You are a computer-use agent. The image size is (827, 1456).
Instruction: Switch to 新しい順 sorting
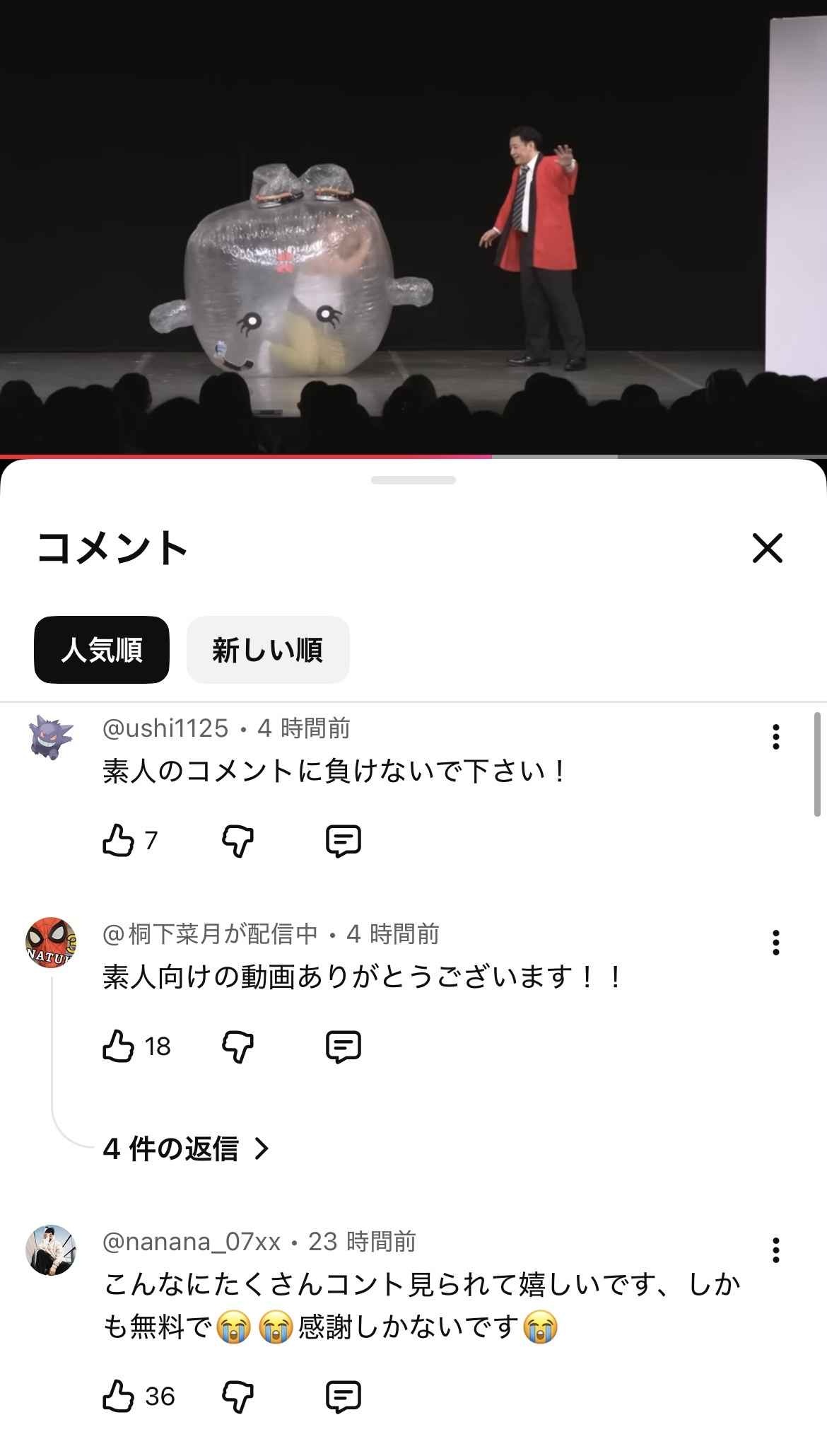pos(268,649)
